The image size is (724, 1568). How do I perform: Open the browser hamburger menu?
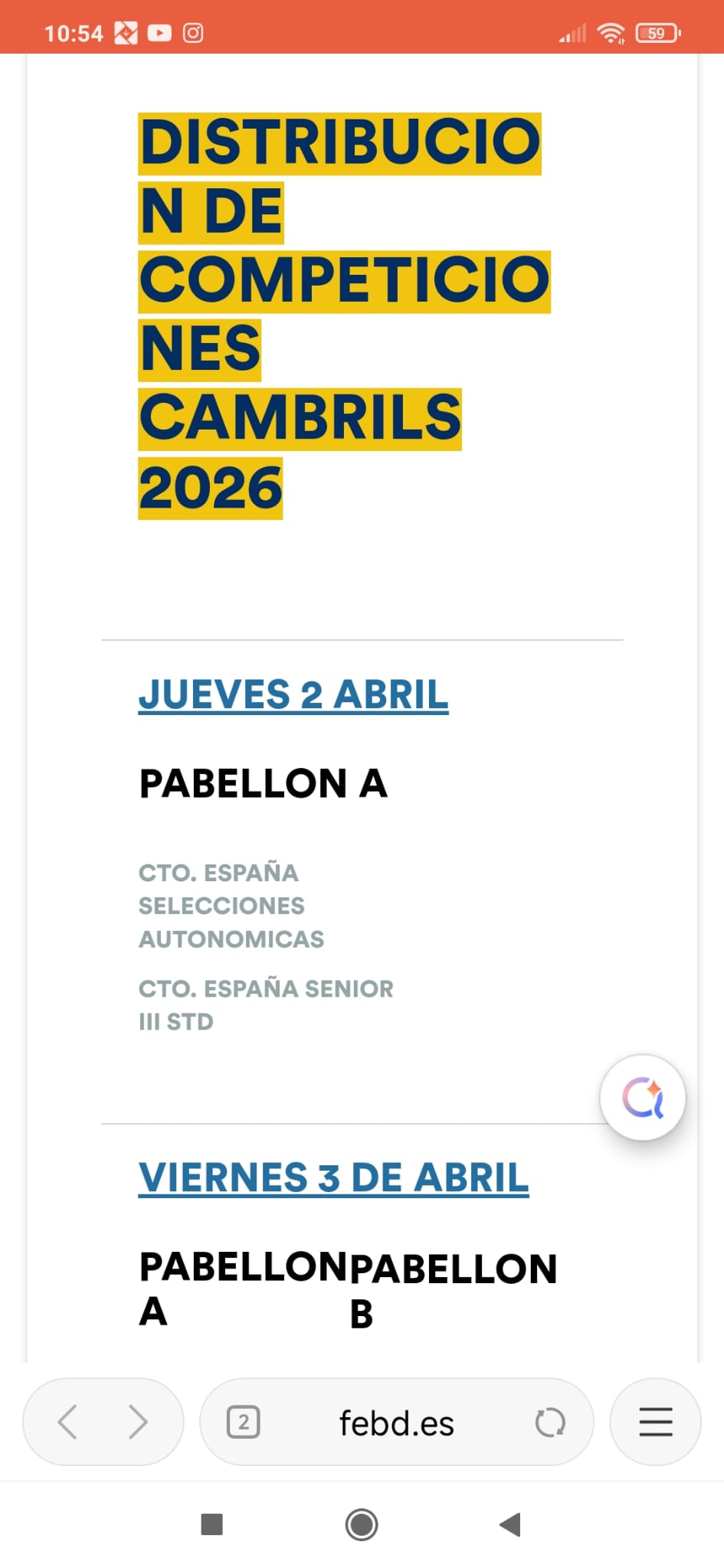[655, 1422]
